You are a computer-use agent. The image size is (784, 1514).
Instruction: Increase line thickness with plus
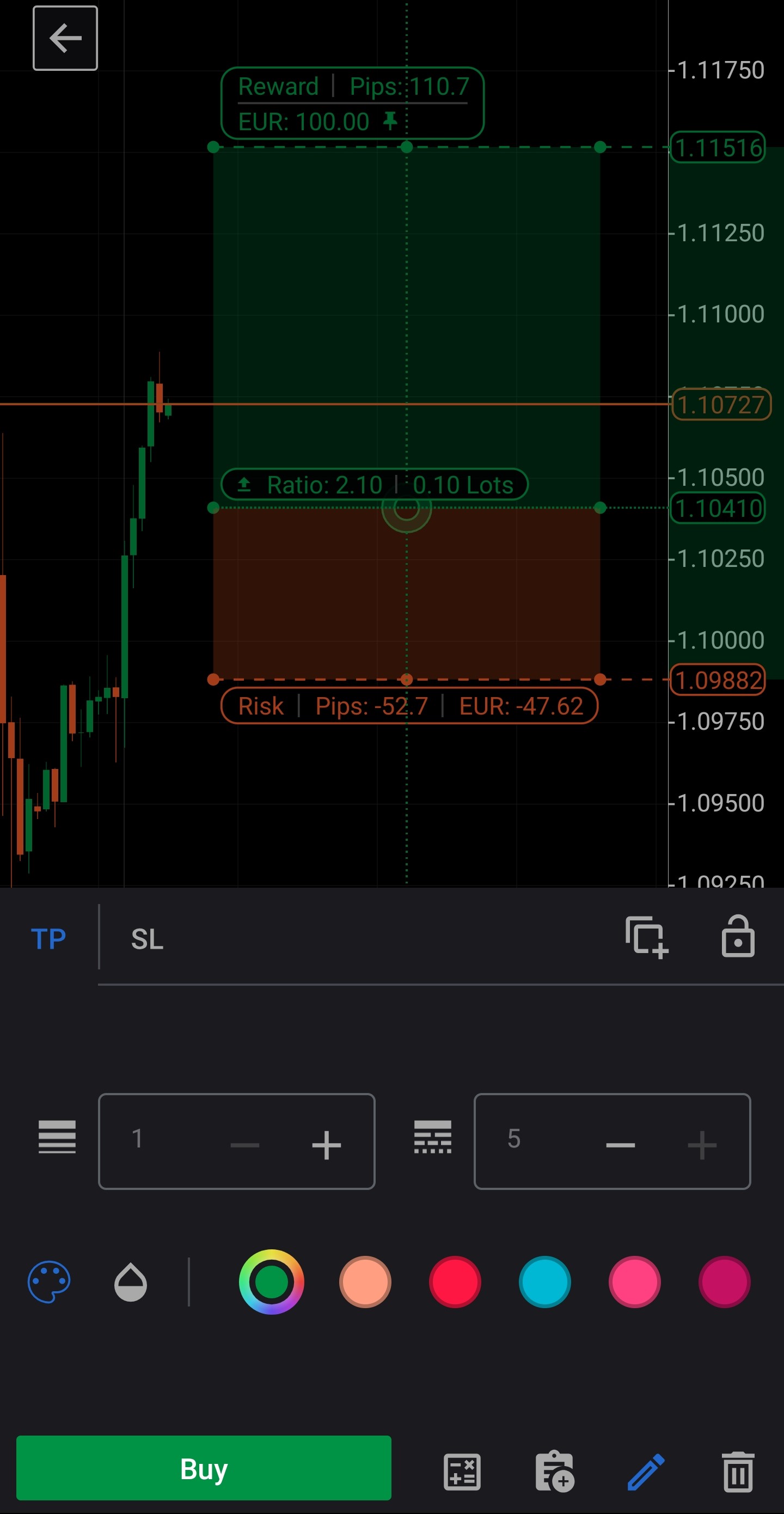[326, 1145]
